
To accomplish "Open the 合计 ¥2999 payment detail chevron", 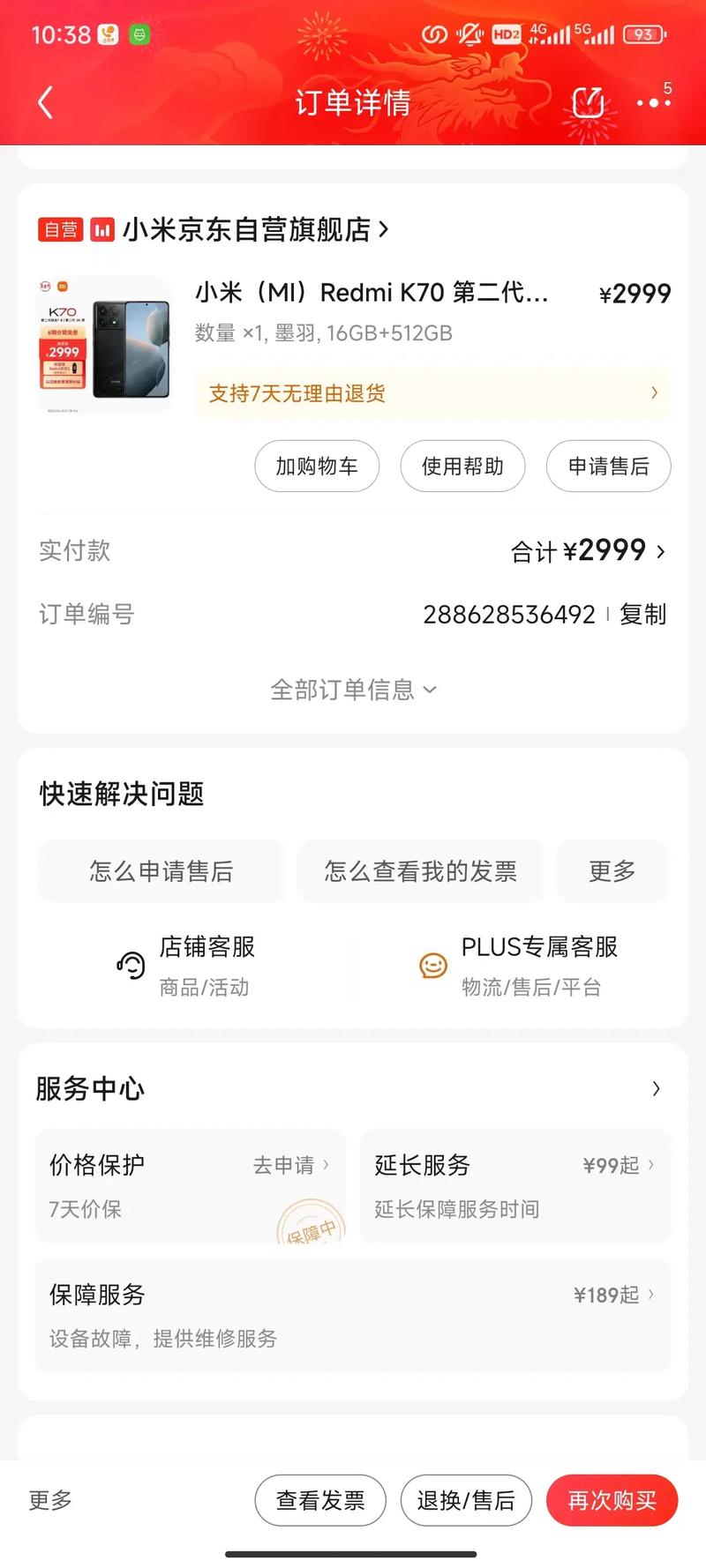I will pyautogui.click(x=660, y=550).
